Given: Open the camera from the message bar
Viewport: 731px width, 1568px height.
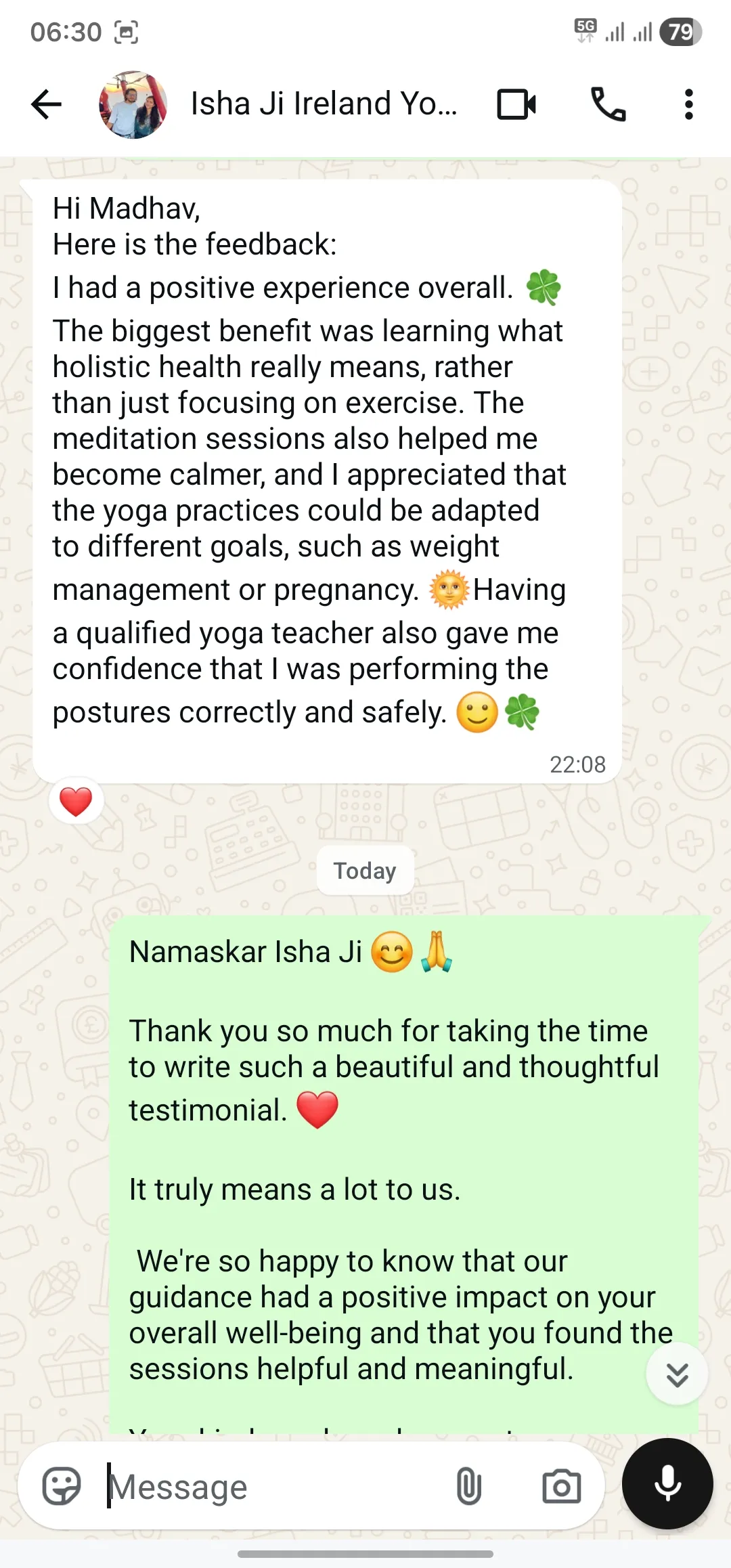Looking at the screenshot, I should click(562, 1486).
